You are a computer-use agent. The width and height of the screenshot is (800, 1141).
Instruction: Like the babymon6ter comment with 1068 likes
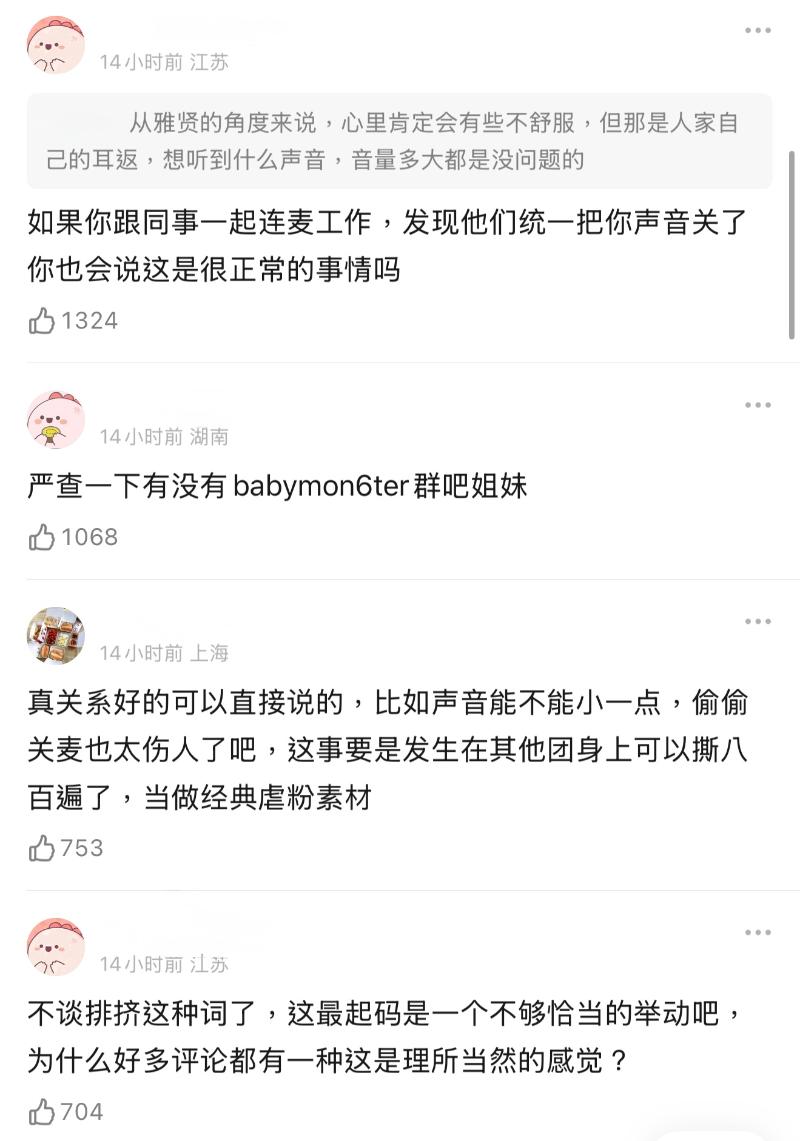coord(43,537)
